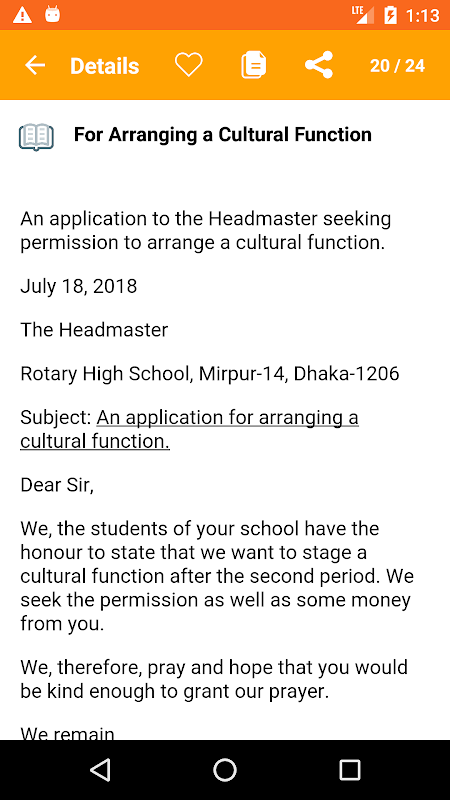
Task: Tap the system home button
Action: click(225, 769)
